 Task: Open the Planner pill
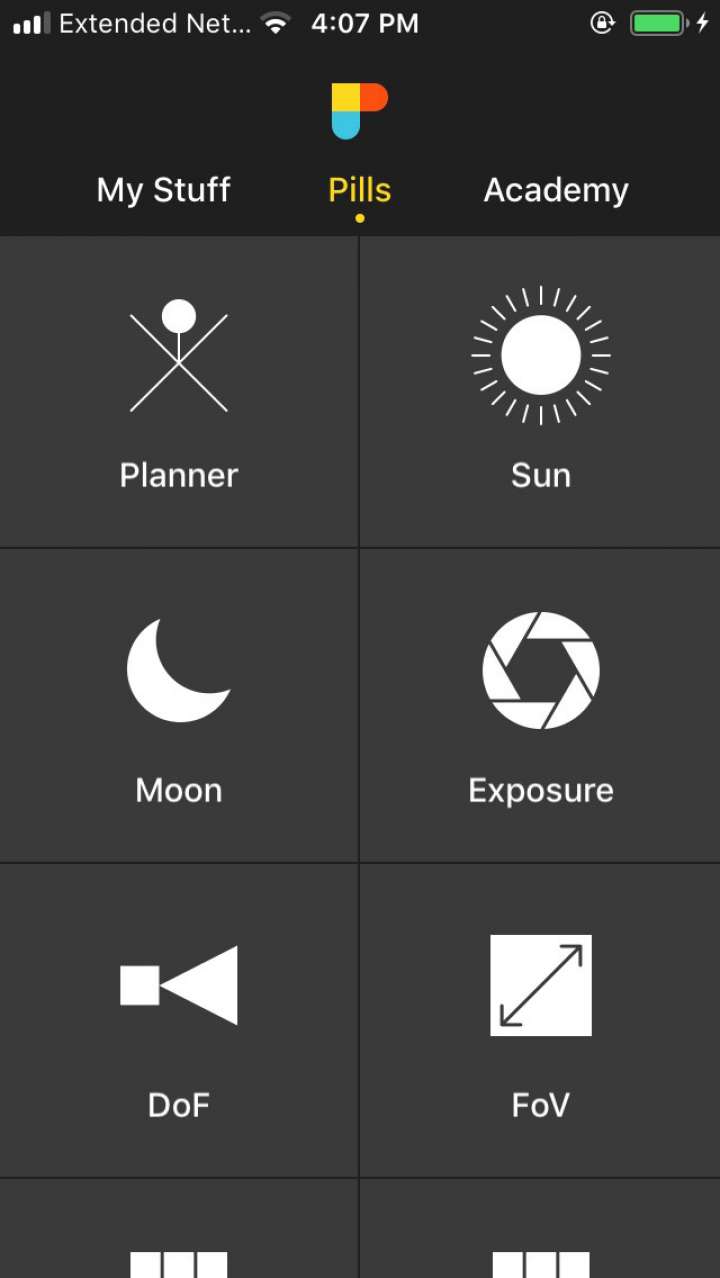tap(179, 392)
